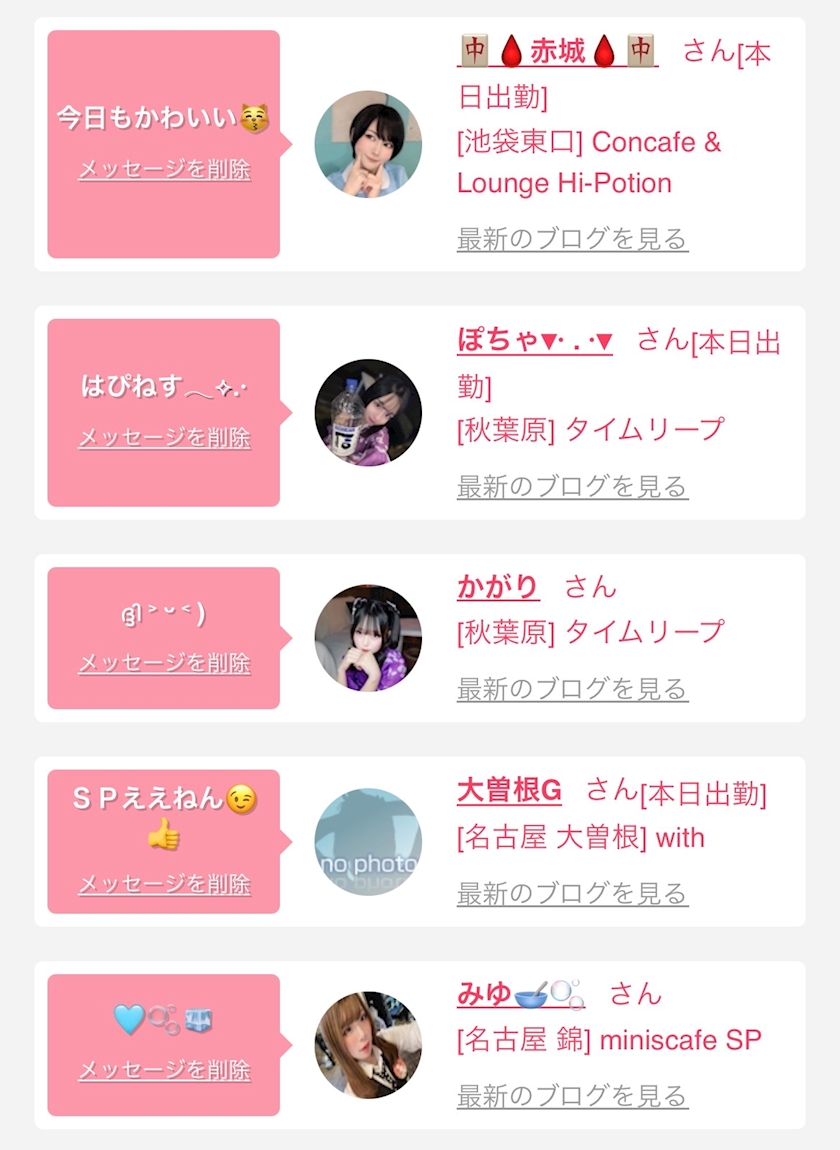The width and height of the screenshot is (840, 1150).
Task: Open かがり's profile name link
Action: point(498,586)
